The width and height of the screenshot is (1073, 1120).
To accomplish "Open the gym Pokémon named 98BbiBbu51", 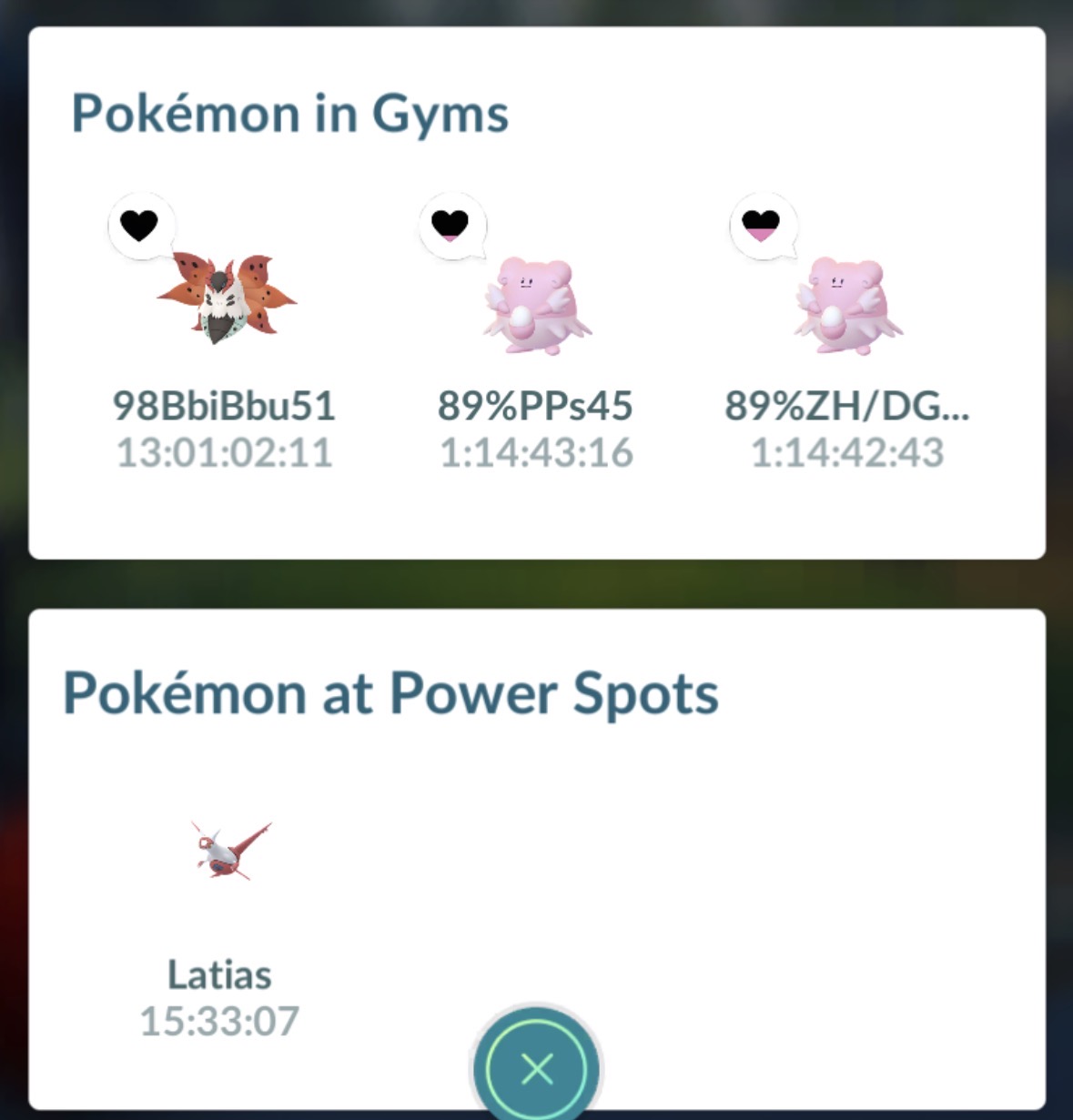I will [x=226, y=298].
